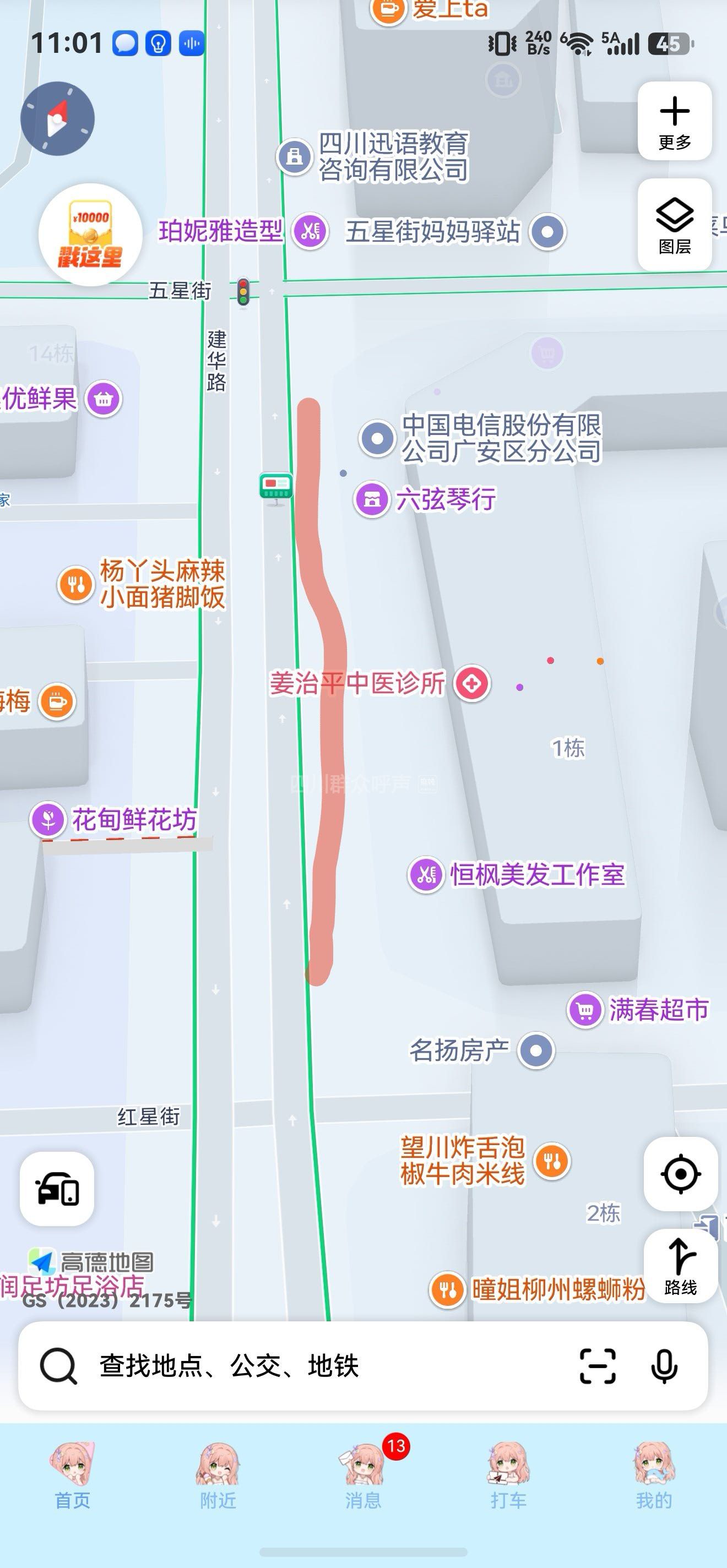Go to the 打车 tab
The image size is (727, 1568).
(508, 1476)
